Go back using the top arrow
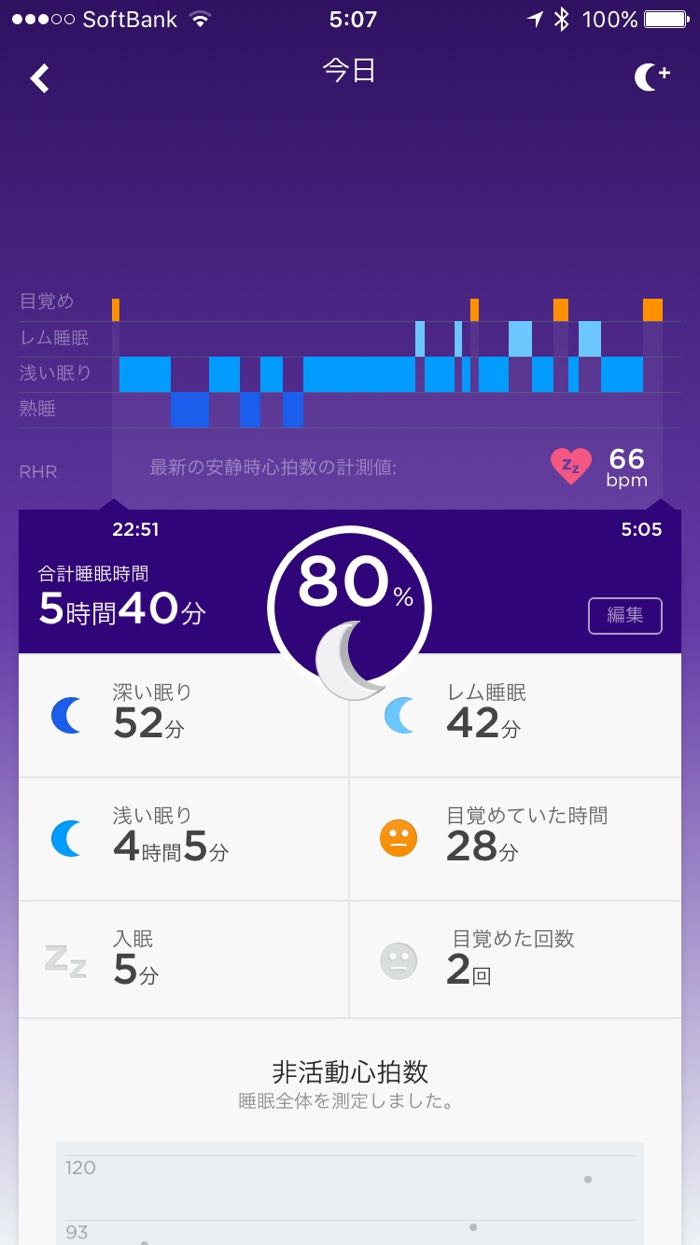 click(40, 77)
